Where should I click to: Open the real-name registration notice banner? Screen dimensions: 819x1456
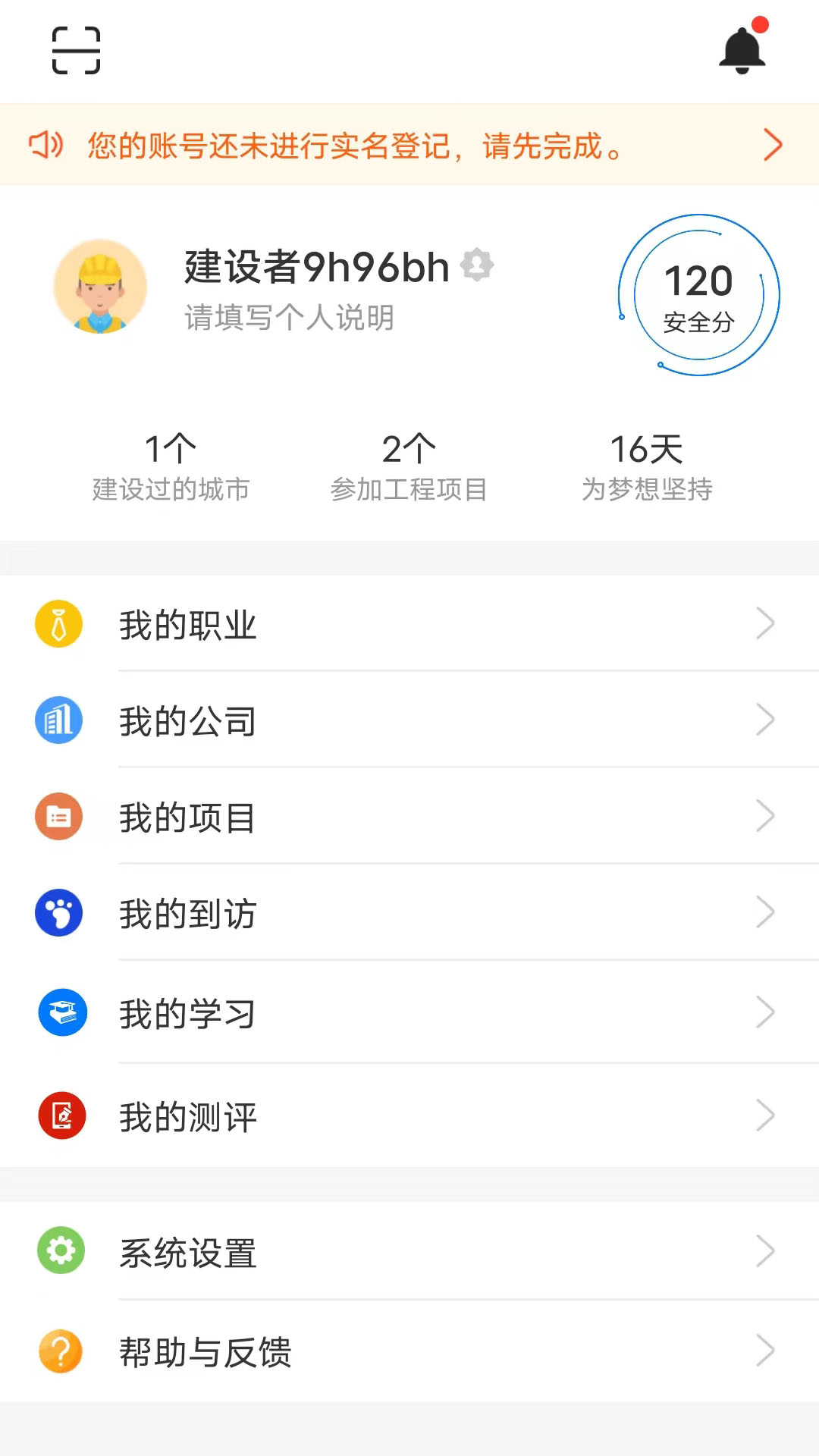tap(409, 145)
